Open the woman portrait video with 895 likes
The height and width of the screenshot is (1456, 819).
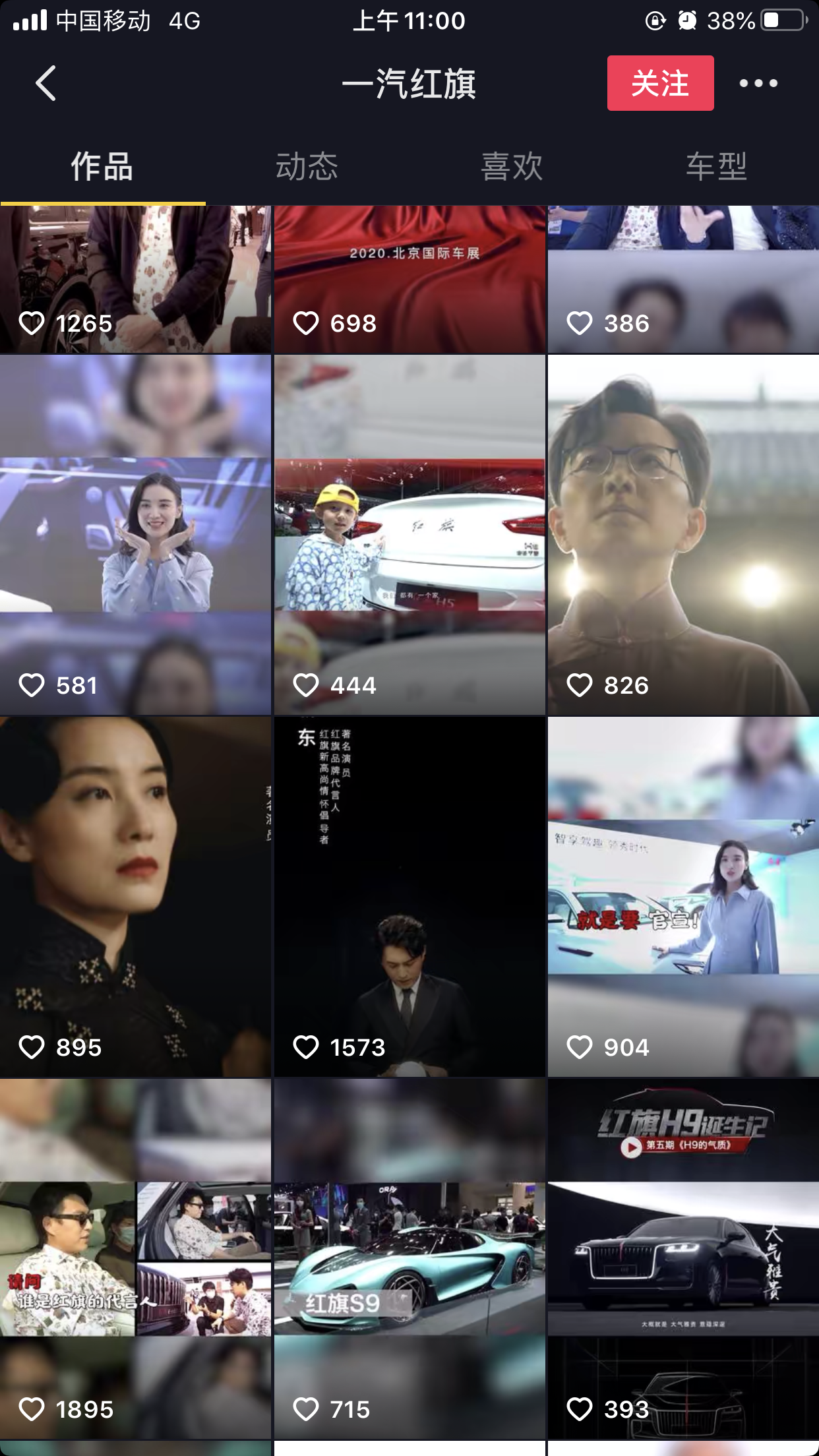click(x=135, y=897)
